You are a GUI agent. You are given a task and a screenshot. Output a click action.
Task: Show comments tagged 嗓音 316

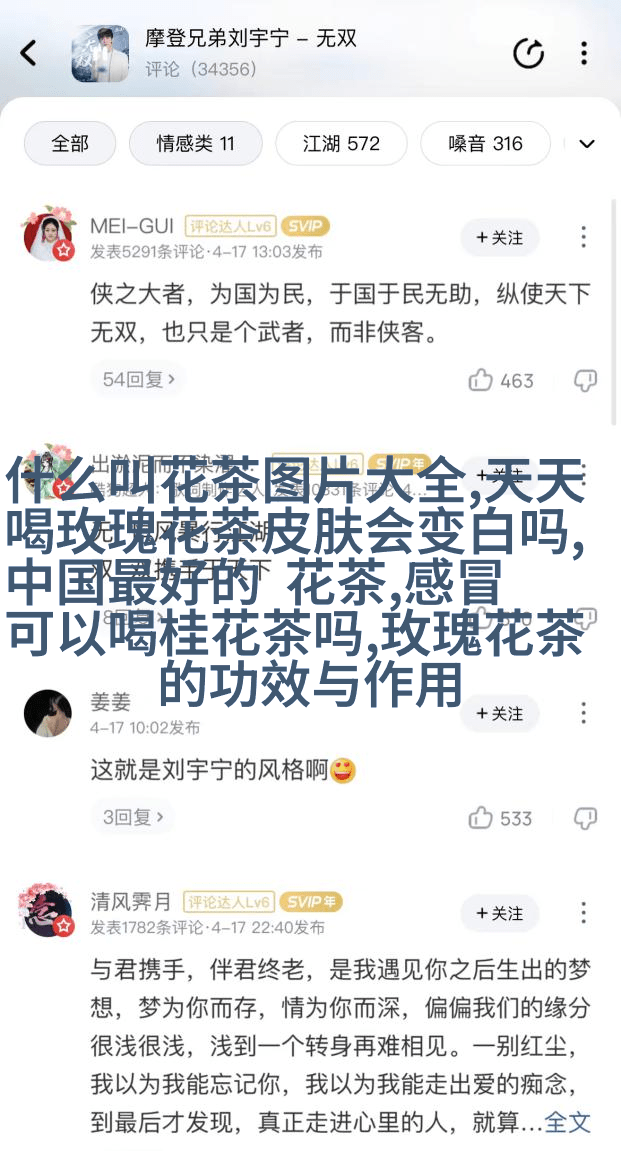click(485, 144)
